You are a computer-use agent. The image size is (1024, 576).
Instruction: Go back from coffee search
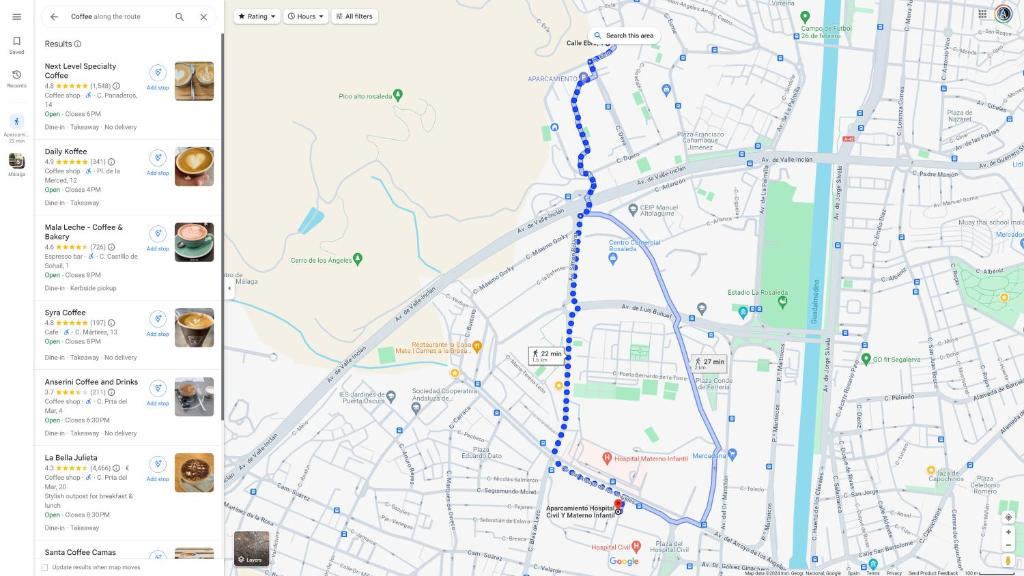(x=54, y=16)
